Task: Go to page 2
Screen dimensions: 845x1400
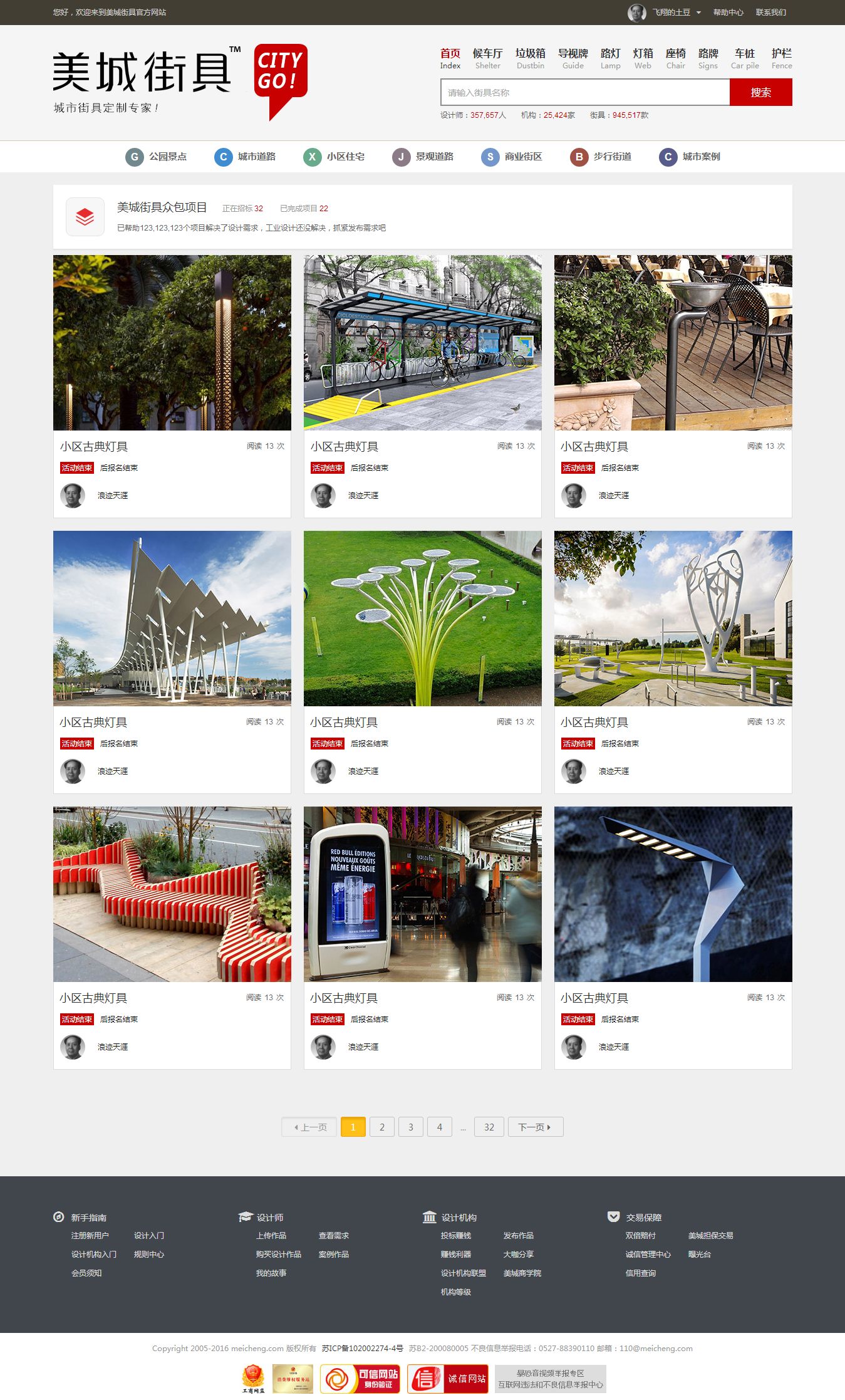Action: pyautogui.click(x=382, y=1127)
